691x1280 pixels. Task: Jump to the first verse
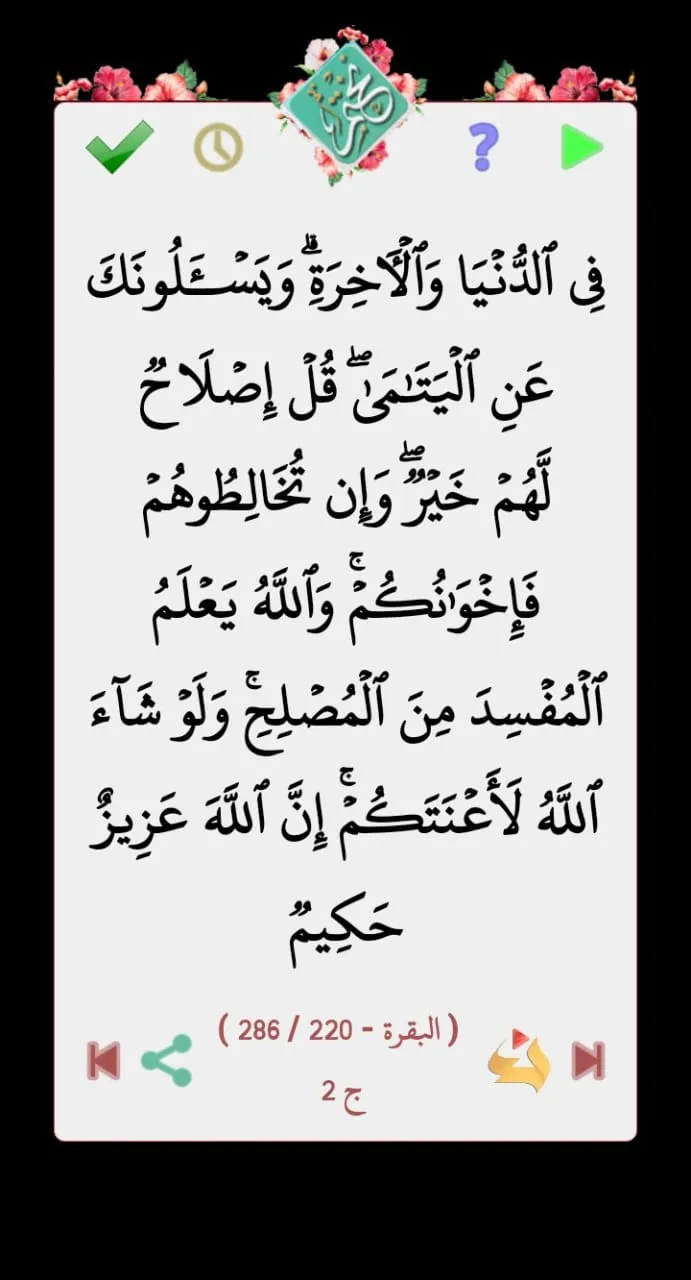click(x=104, y=1060)
